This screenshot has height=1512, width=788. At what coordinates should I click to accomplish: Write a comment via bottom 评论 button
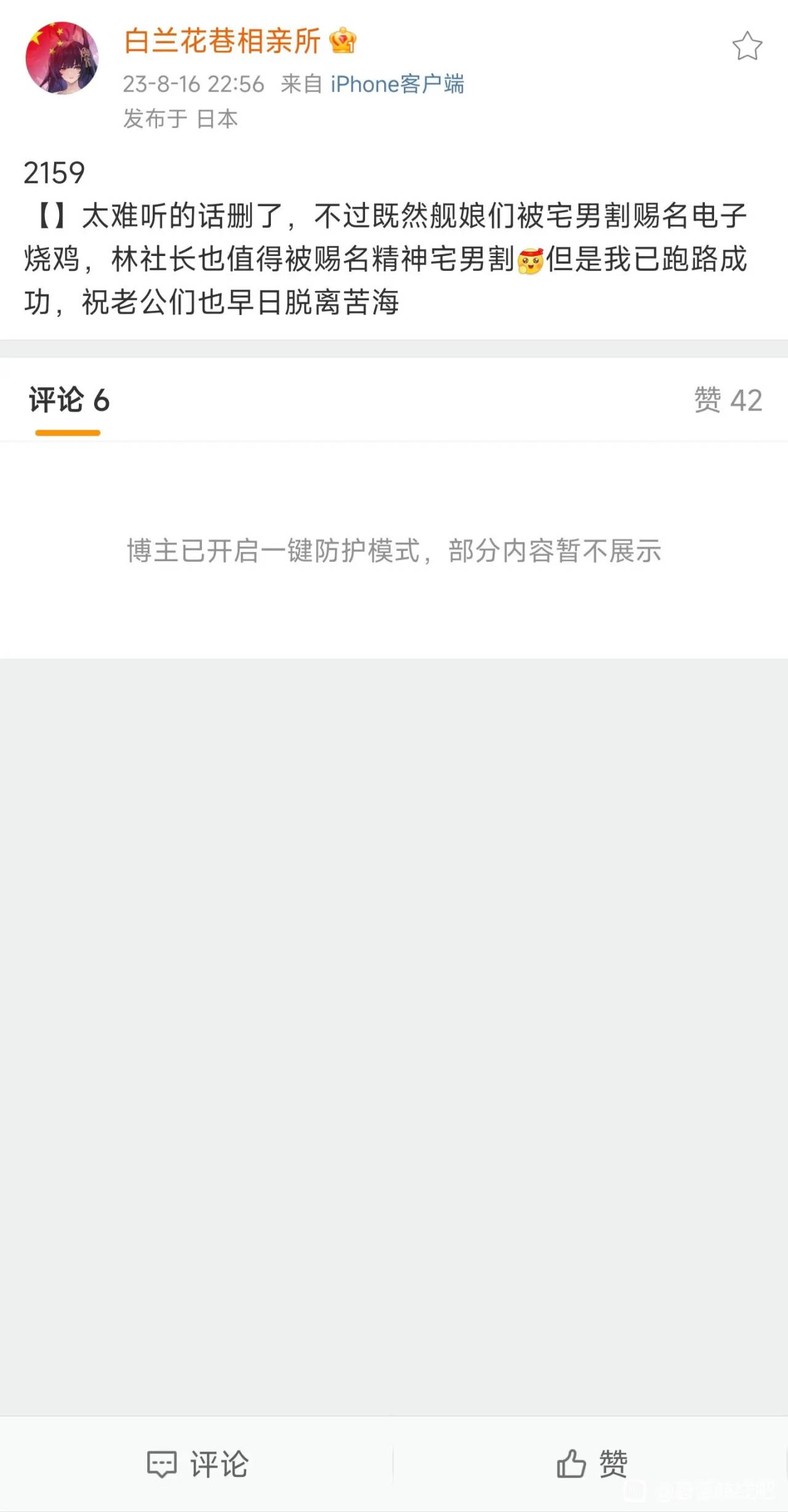click(x=197, y=1463)
